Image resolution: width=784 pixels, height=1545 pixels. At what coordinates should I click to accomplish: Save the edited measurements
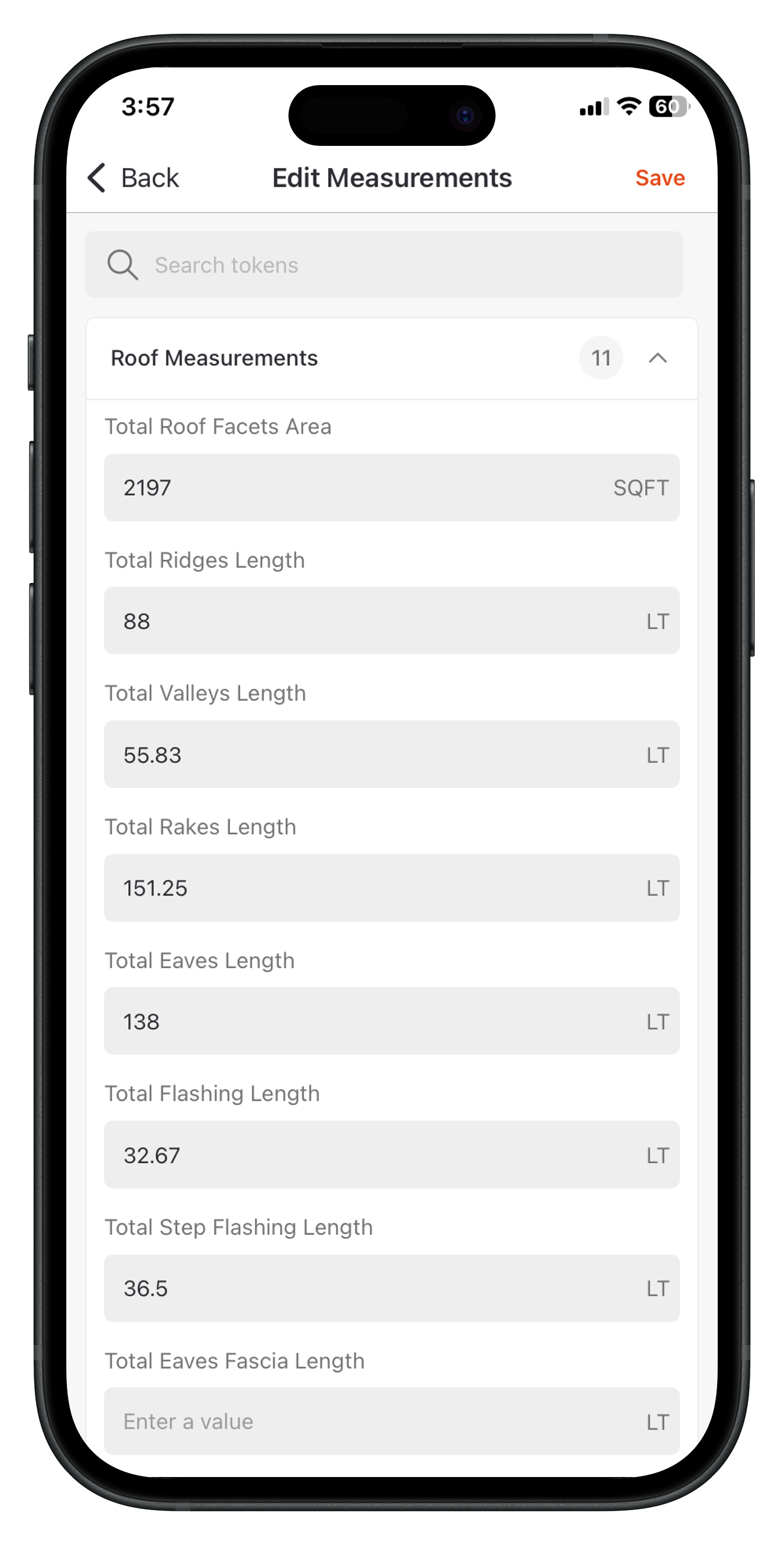point(659,178)
